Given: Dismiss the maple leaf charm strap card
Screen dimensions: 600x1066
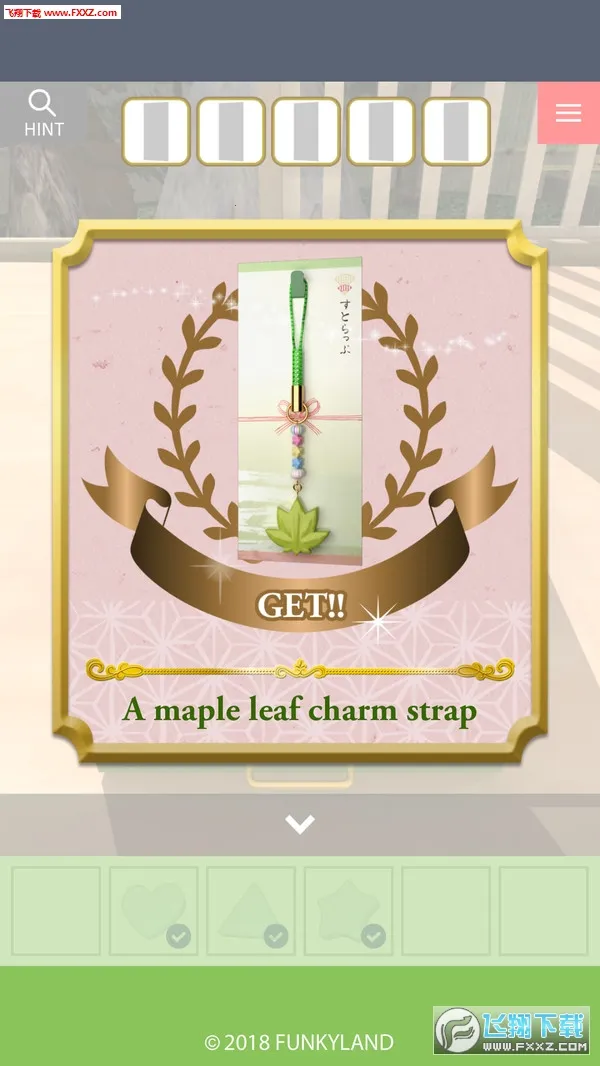Looking at the screenshot, I should click(300, 490).
